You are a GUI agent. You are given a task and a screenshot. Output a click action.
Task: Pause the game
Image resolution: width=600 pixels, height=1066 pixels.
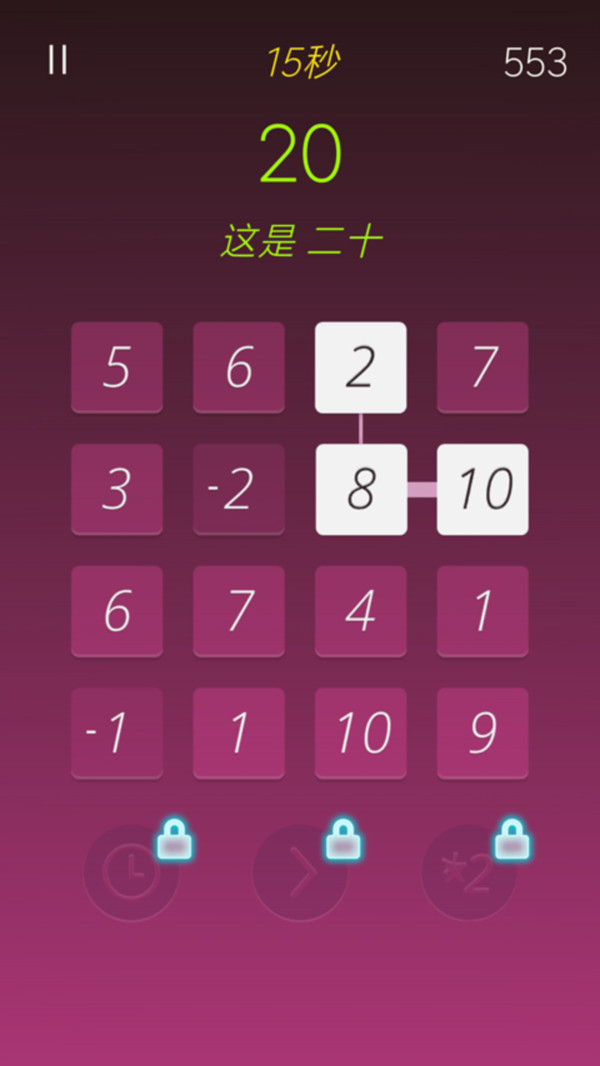tap(58, 61)
